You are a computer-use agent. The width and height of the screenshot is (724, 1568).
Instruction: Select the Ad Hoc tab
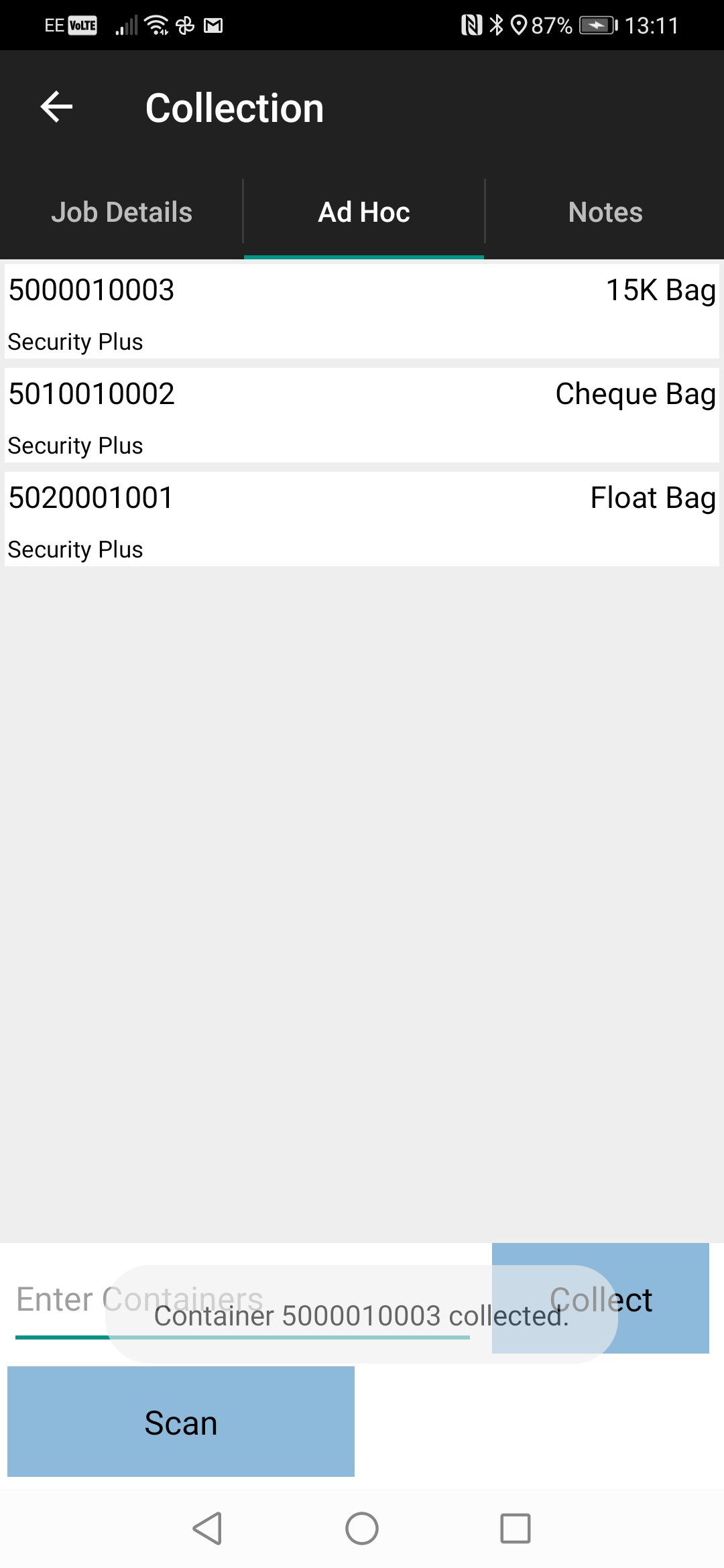pos(364,212)
